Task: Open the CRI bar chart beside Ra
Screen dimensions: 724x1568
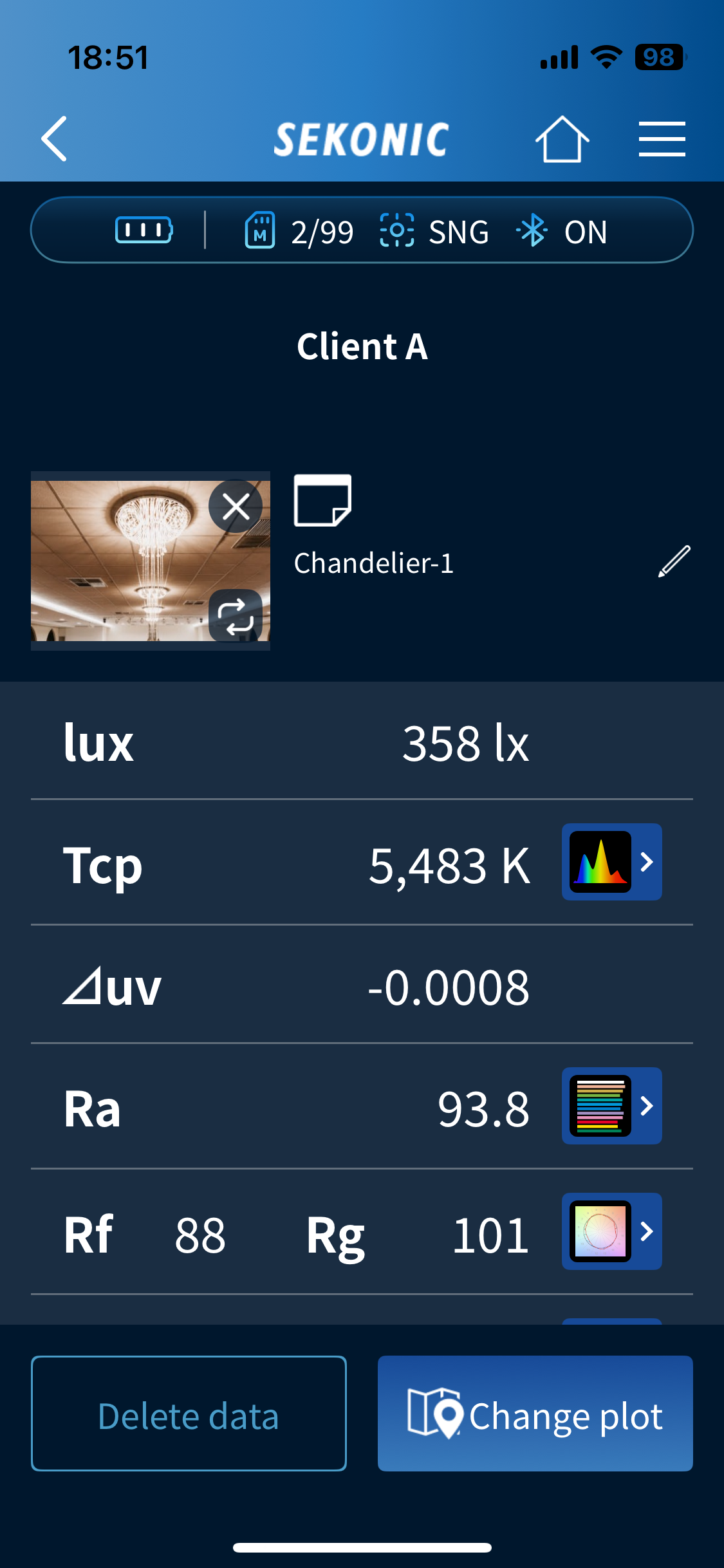Action: coord(611,1106)
